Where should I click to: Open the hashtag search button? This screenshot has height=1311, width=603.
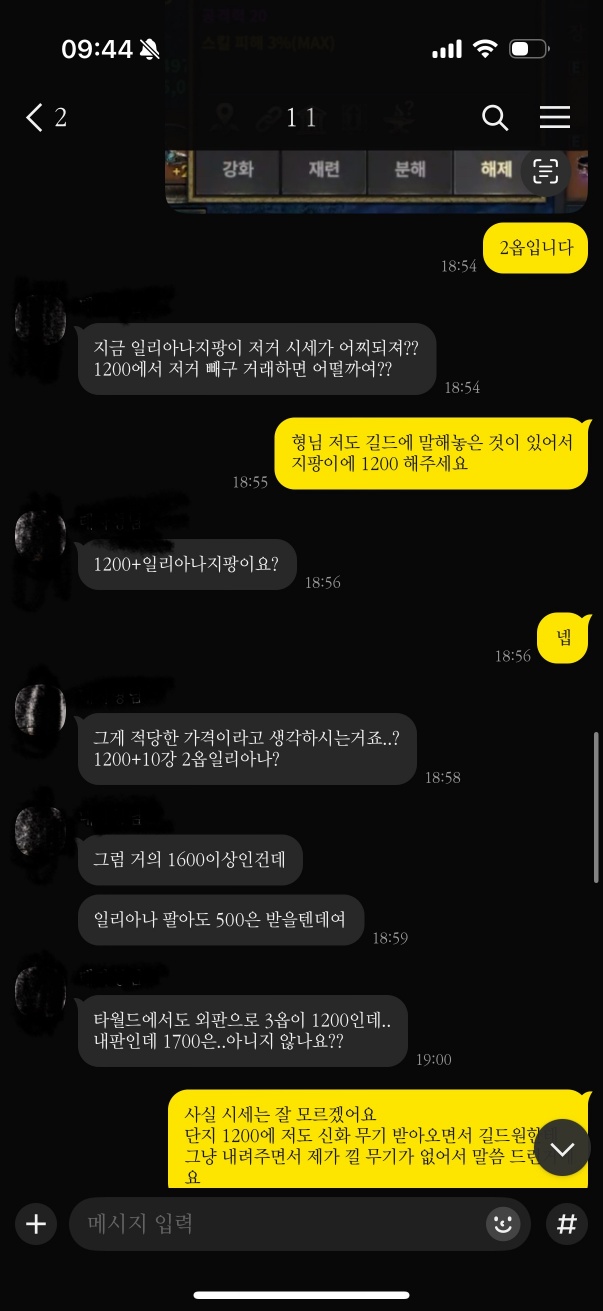tap(567, 1224)
